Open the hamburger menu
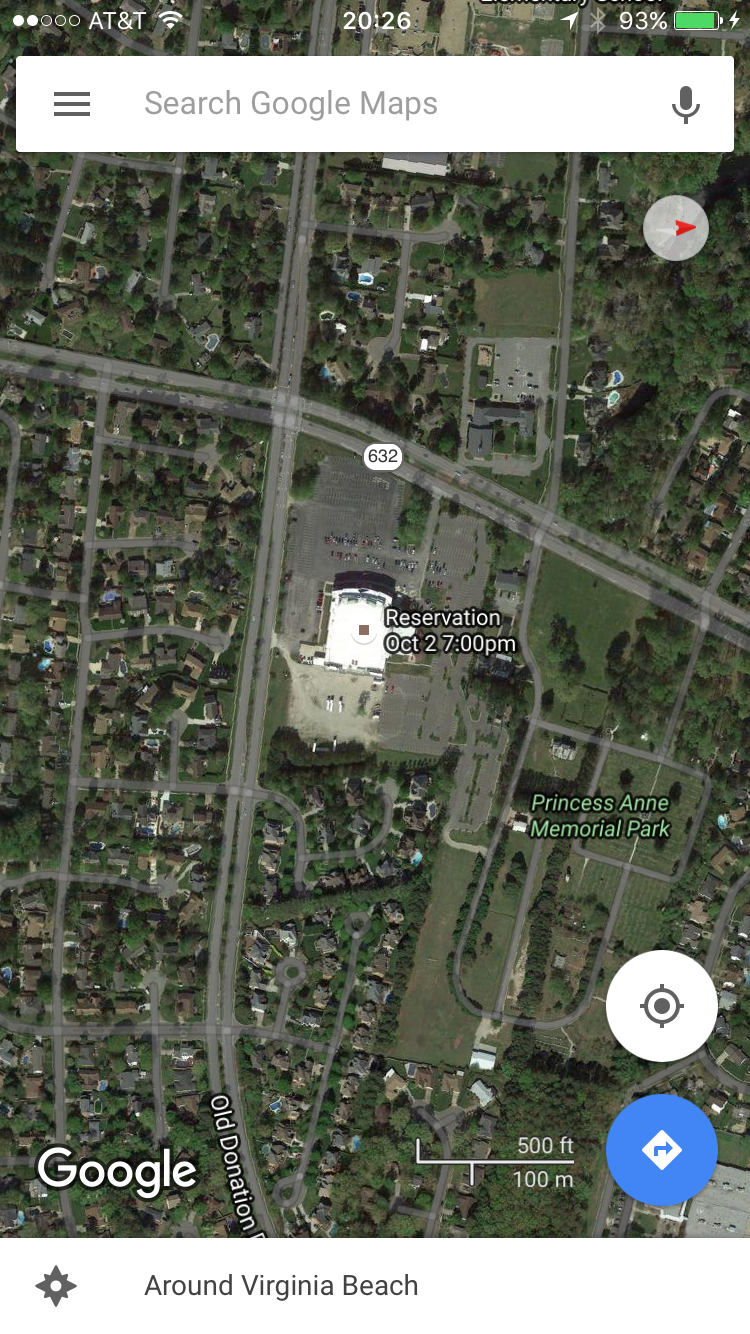This screenshot has height=1334, width=750. (x=72, y=104)
